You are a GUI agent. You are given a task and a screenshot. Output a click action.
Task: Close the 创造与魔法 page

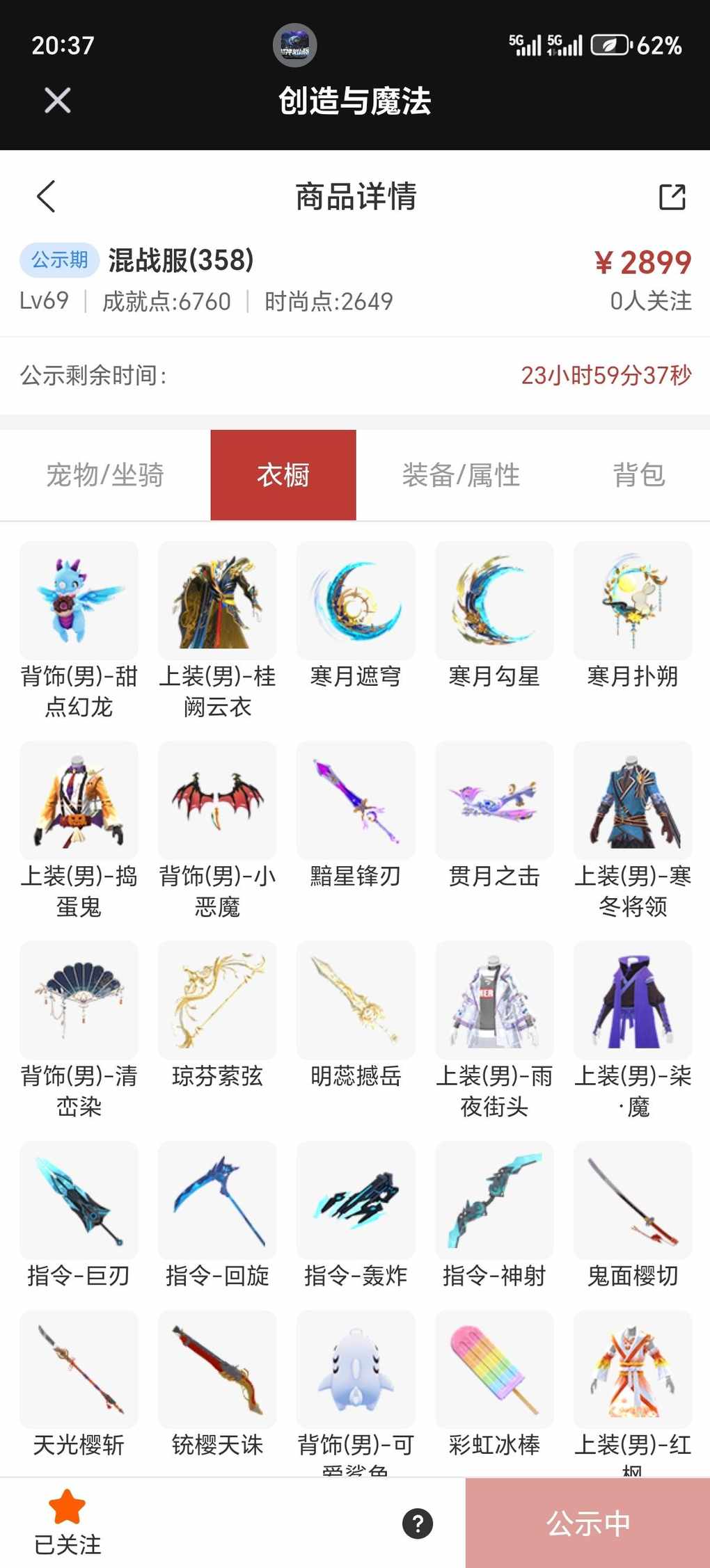point(57,100)
